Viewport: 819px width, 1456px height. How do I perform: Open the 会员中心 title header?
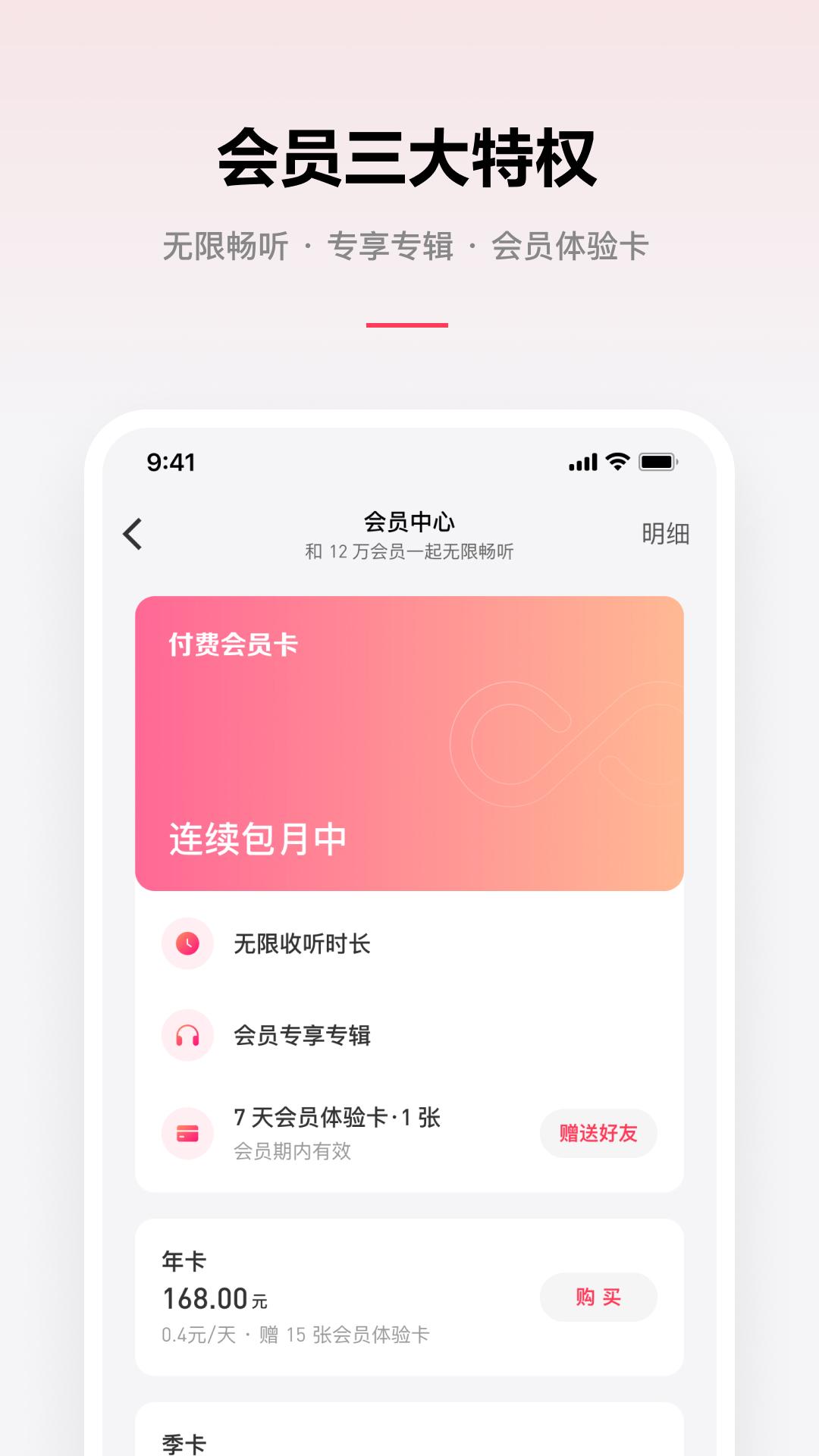(409, 522)
